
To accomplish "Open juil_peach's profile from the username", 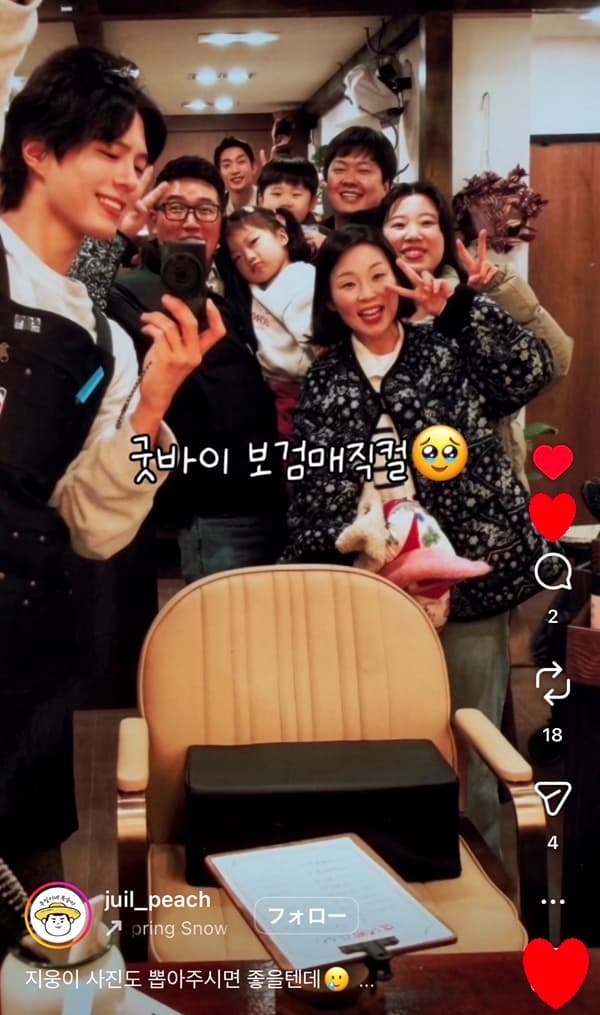I will pos(158,900).
